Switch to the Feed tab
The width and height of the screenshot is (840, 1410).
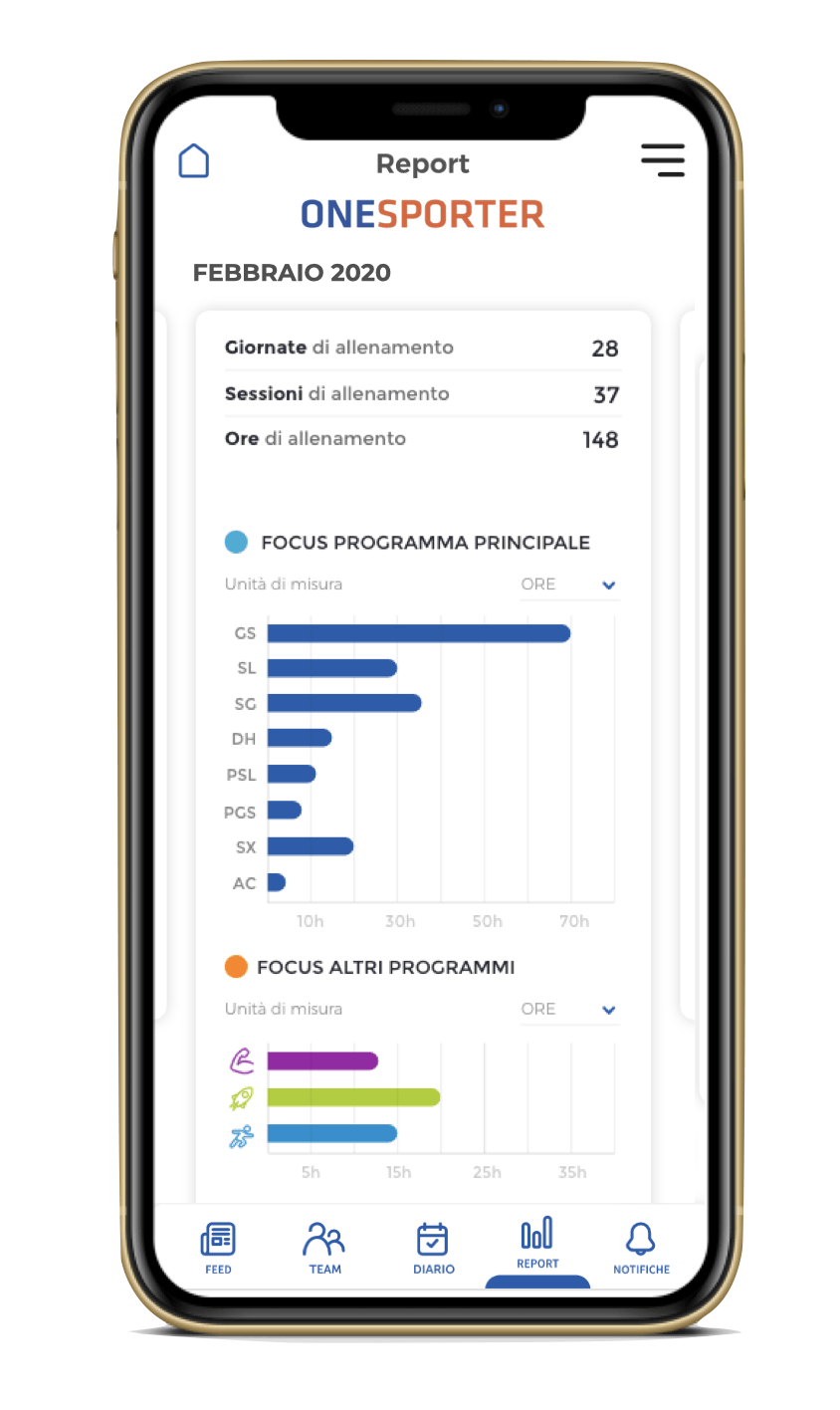click(218, 1249)
